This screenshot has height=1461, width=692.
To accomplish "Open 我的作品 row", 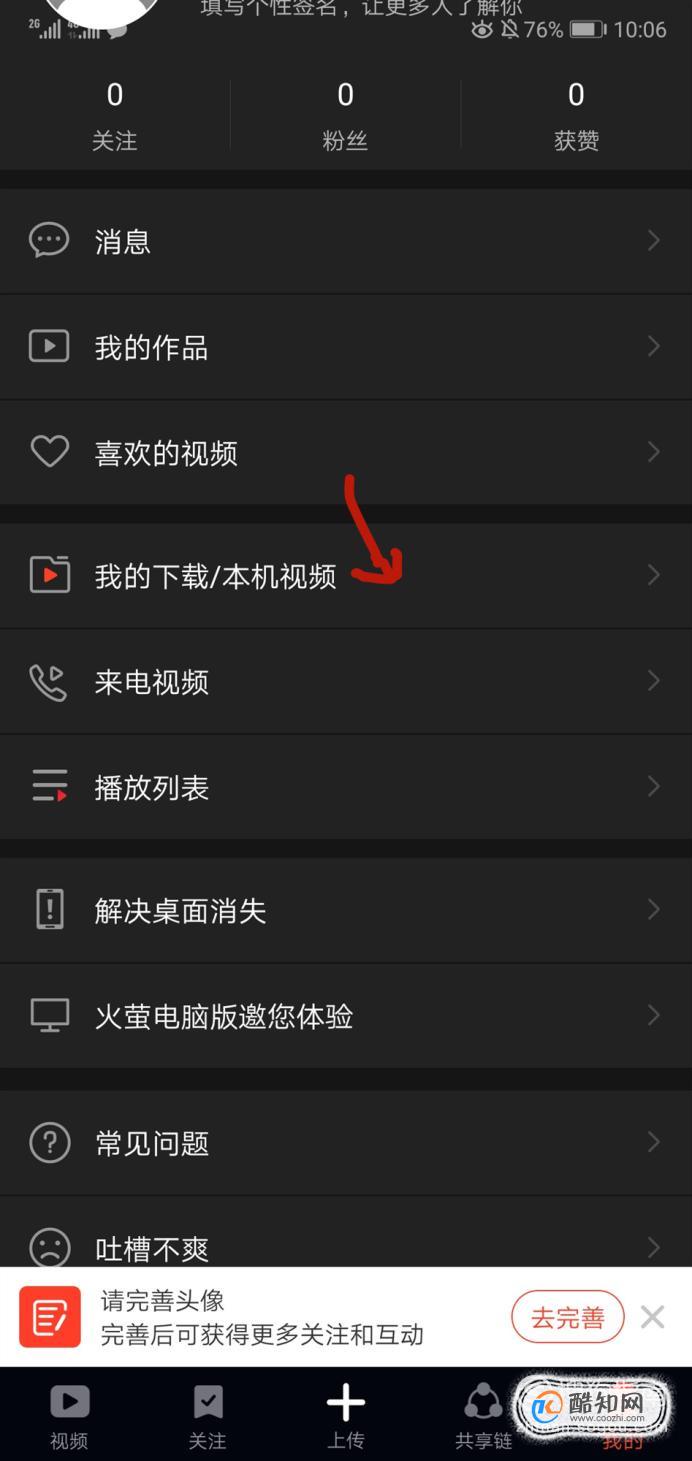I will tap(346, 347).
